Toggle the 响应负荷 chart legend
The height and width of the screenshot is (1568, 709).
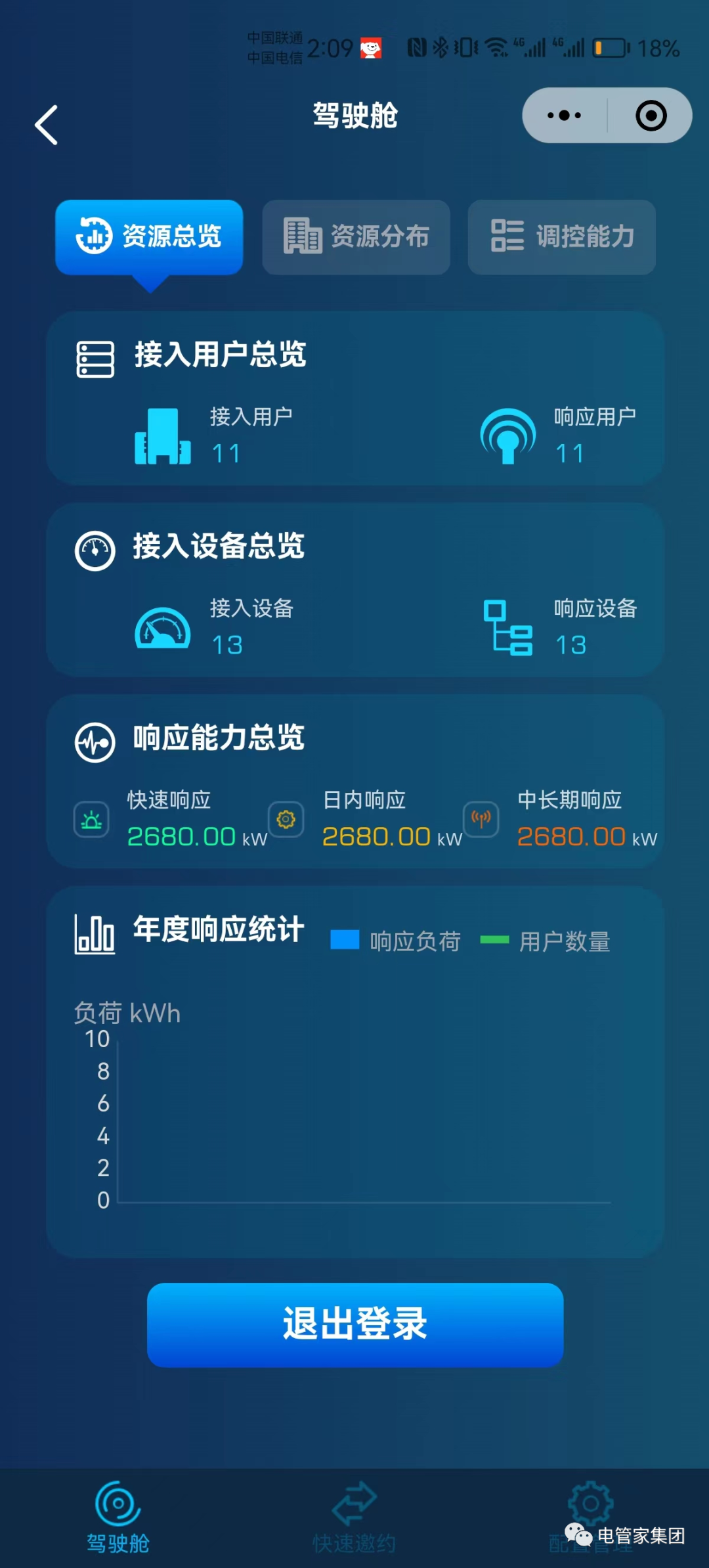pos(396,941)
